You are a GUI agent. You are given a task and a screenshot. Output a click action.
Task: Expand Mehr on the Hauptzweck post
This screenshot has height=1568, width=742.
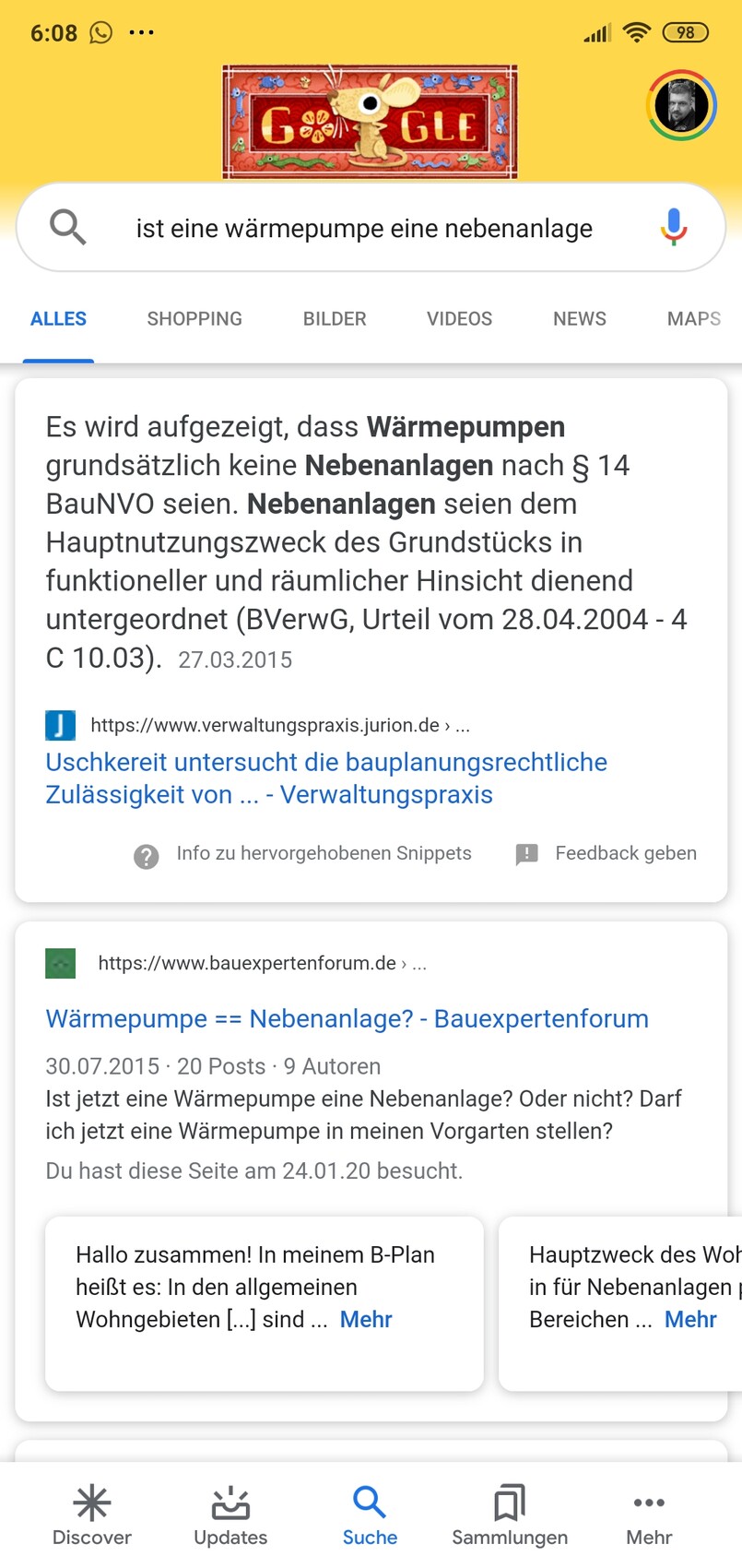point(689,1320)
